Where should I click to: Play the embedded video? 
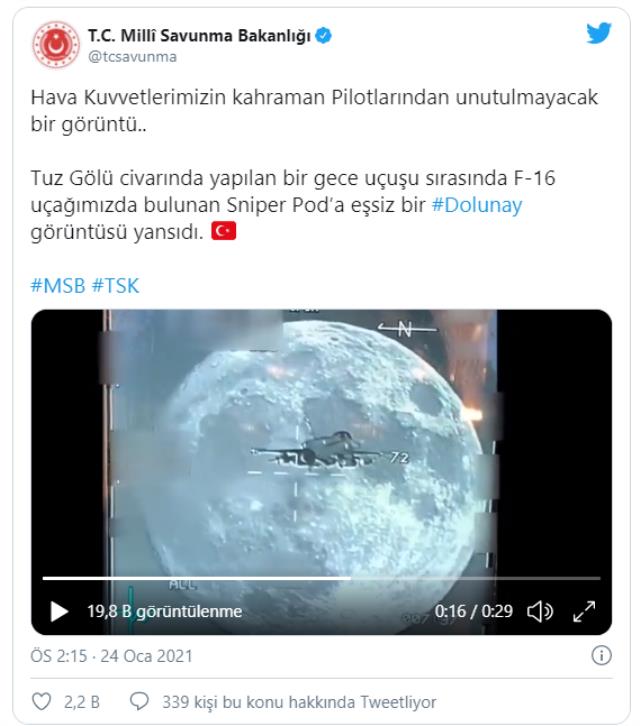coord(59,611)
